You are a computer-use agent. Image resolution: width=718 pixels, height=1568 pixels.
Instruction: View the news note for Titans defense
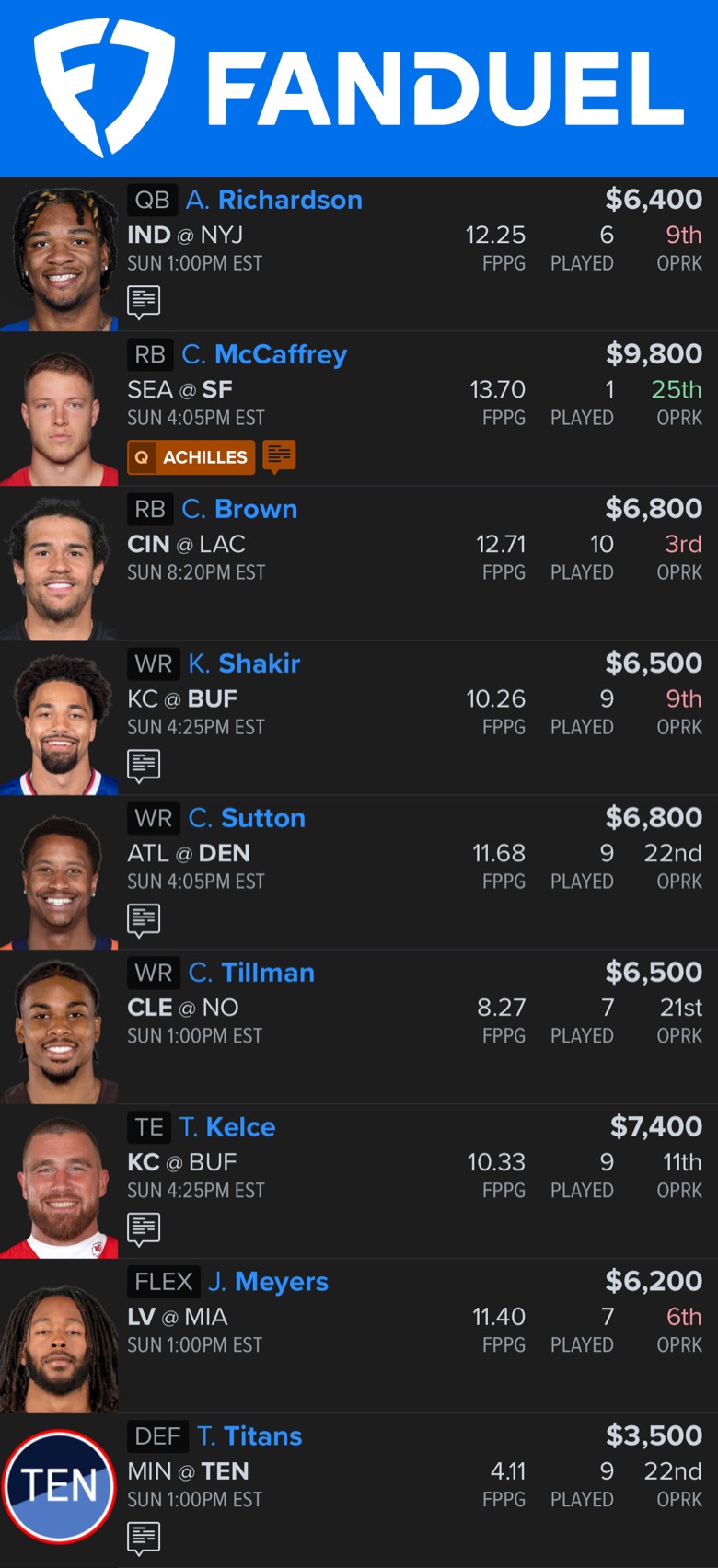pyautogui.click(x=144, y=1538)
